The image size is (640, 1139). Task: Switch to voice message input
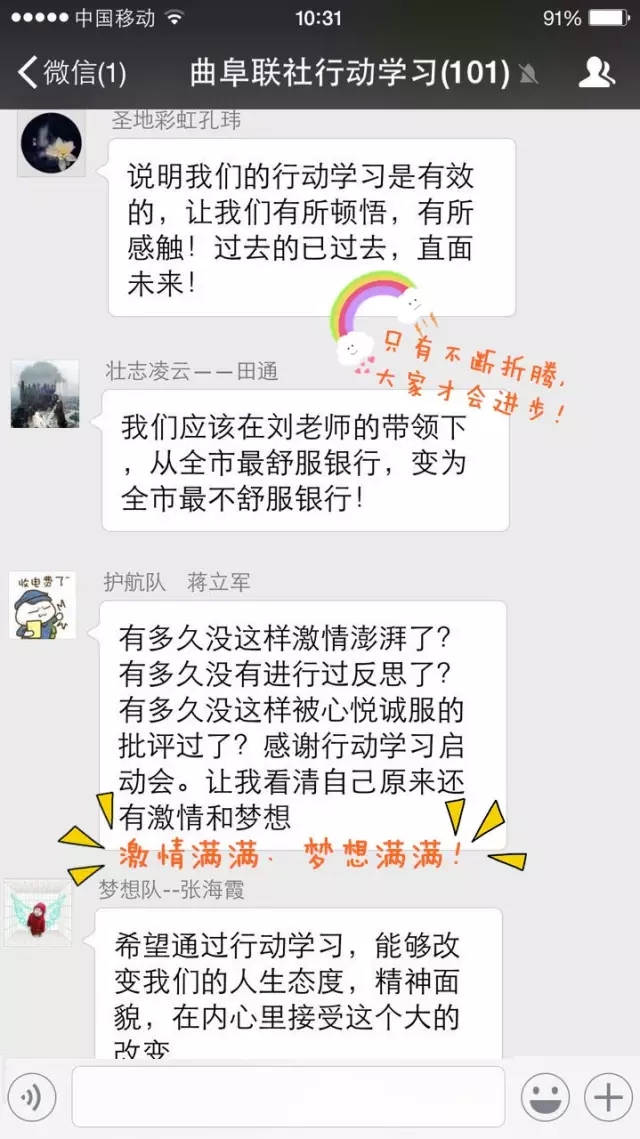pos(33,1098)
